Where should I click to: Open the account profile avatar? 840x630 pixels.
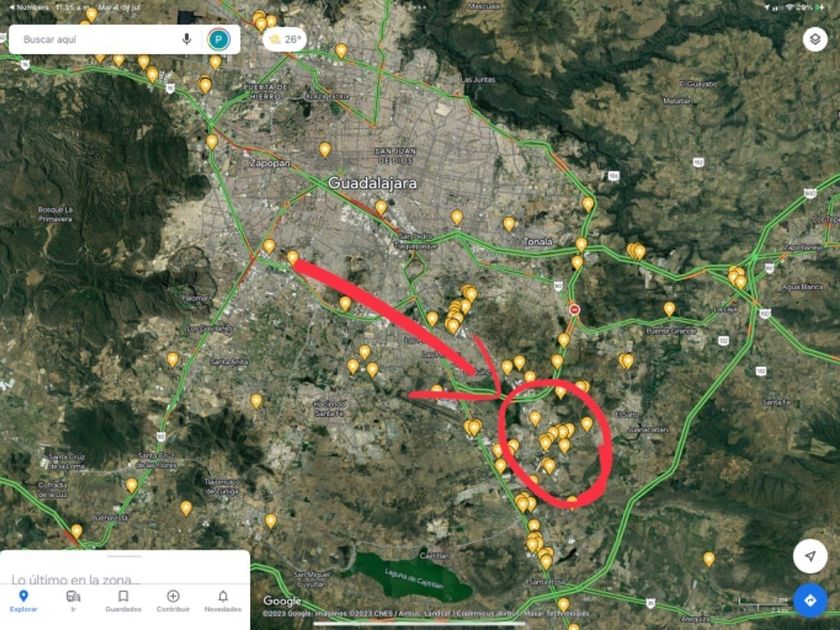click(x=219, y=40)
